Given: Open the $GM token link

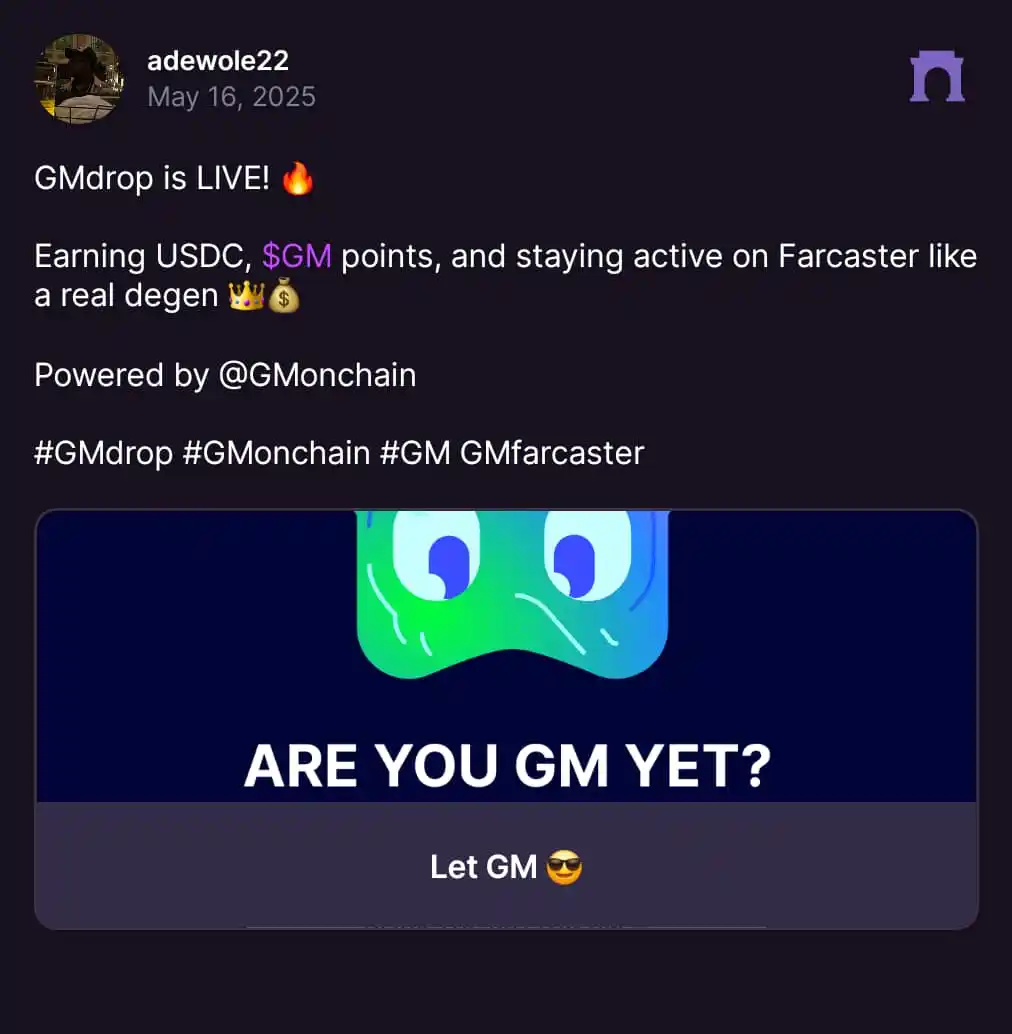Looking at the screenshot, I should coord(296,257).
